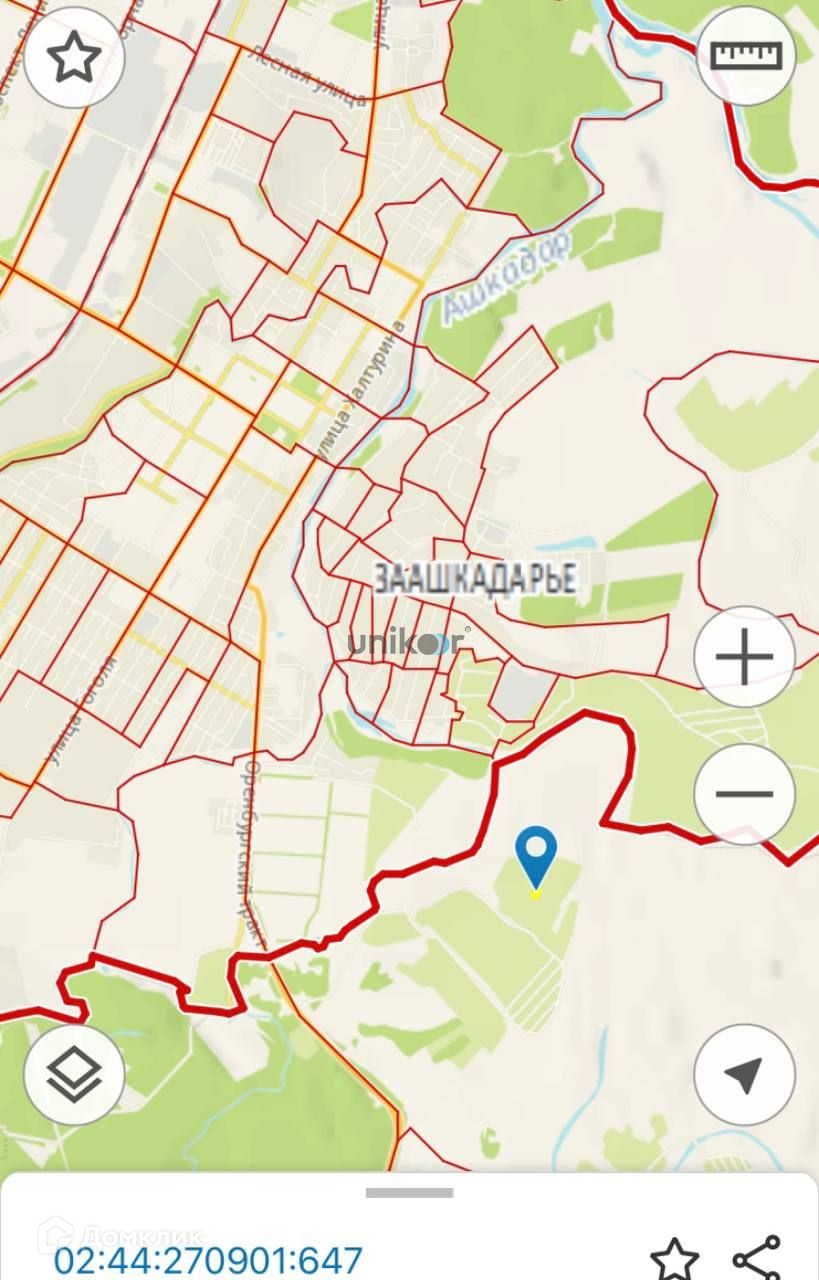Center map on my current location

(745, 1075)
